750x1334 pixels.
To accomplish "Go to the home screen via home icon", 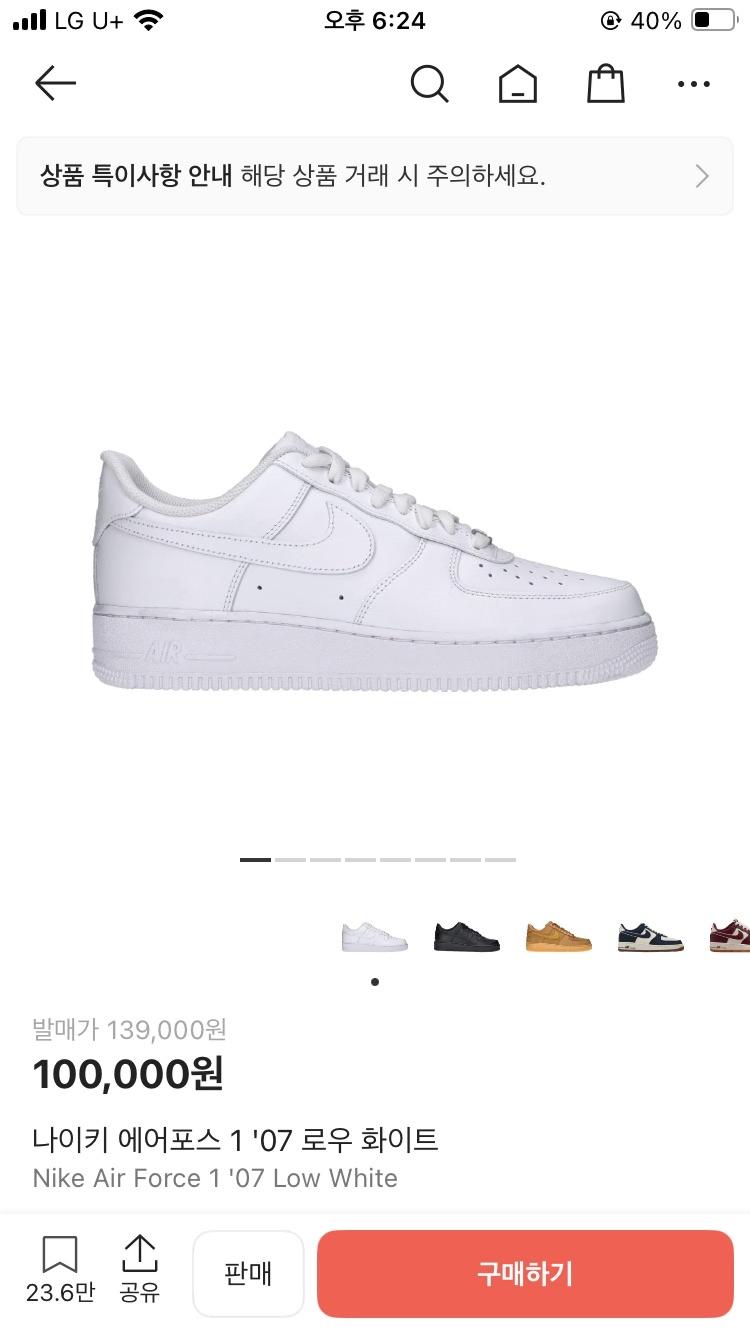I will pos(518,84).
